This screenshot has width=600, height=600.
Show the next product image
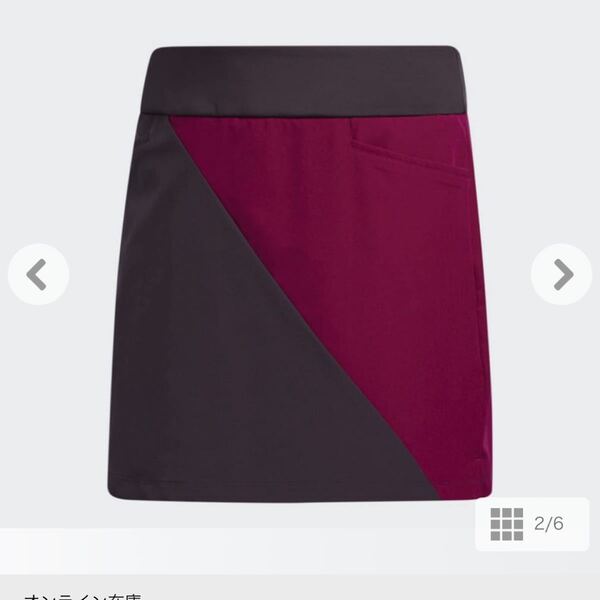(x=561, y=274)
